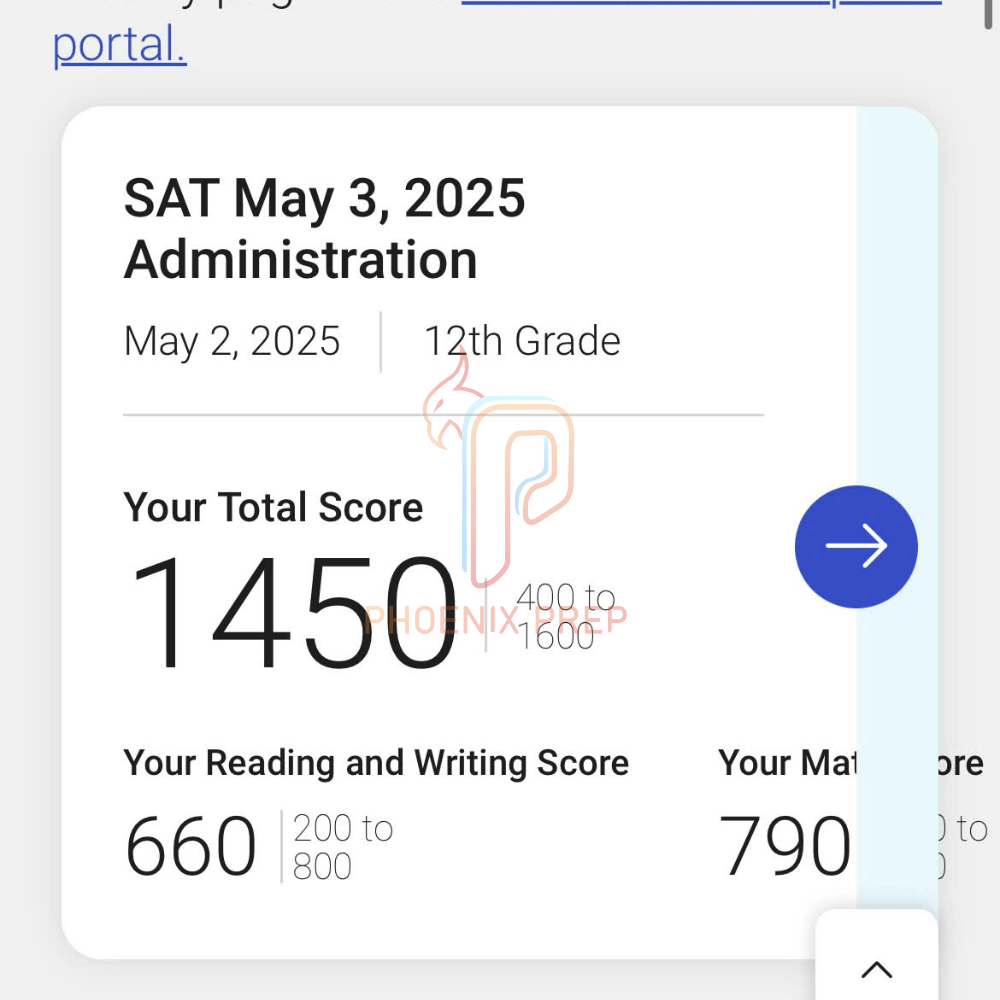Tap the blue next arrow button
This screenshot has width=1000, height=1000.
[x=856, y=547]
